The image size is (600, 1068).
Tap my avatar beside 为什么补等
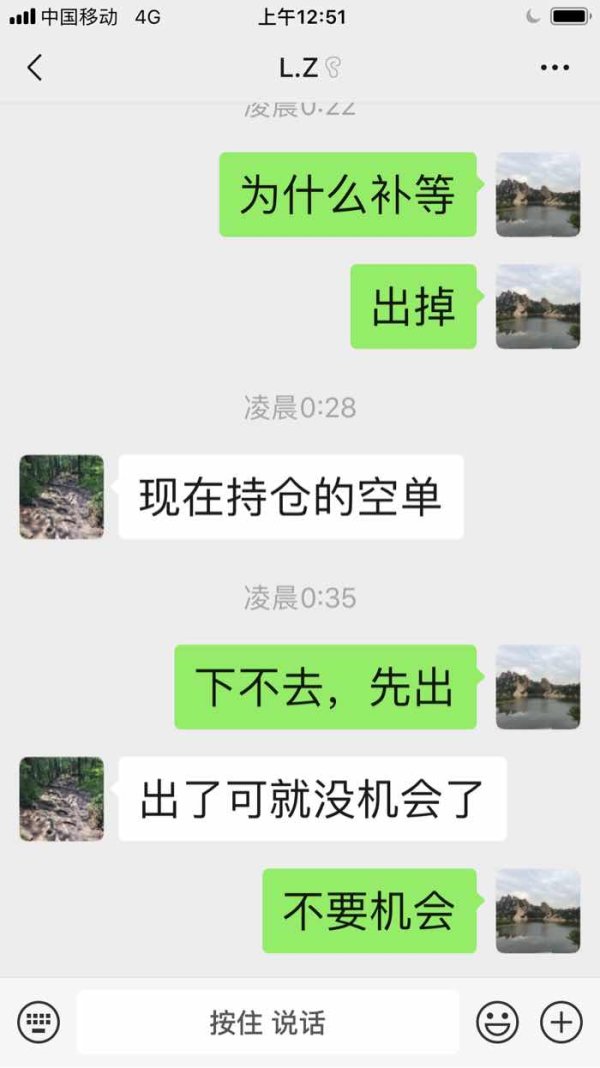tap(538, 195)
